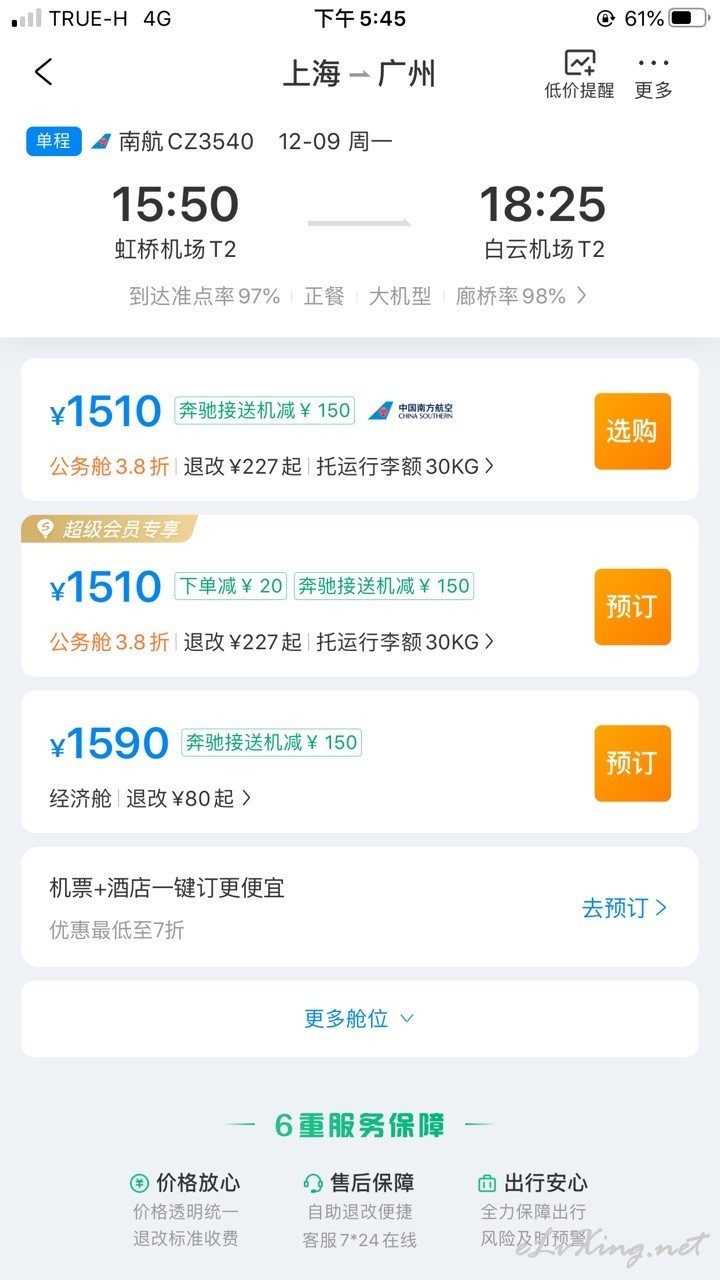
Task: Tap 预订 on the 超级会员专享 fare
Action: 632,607
